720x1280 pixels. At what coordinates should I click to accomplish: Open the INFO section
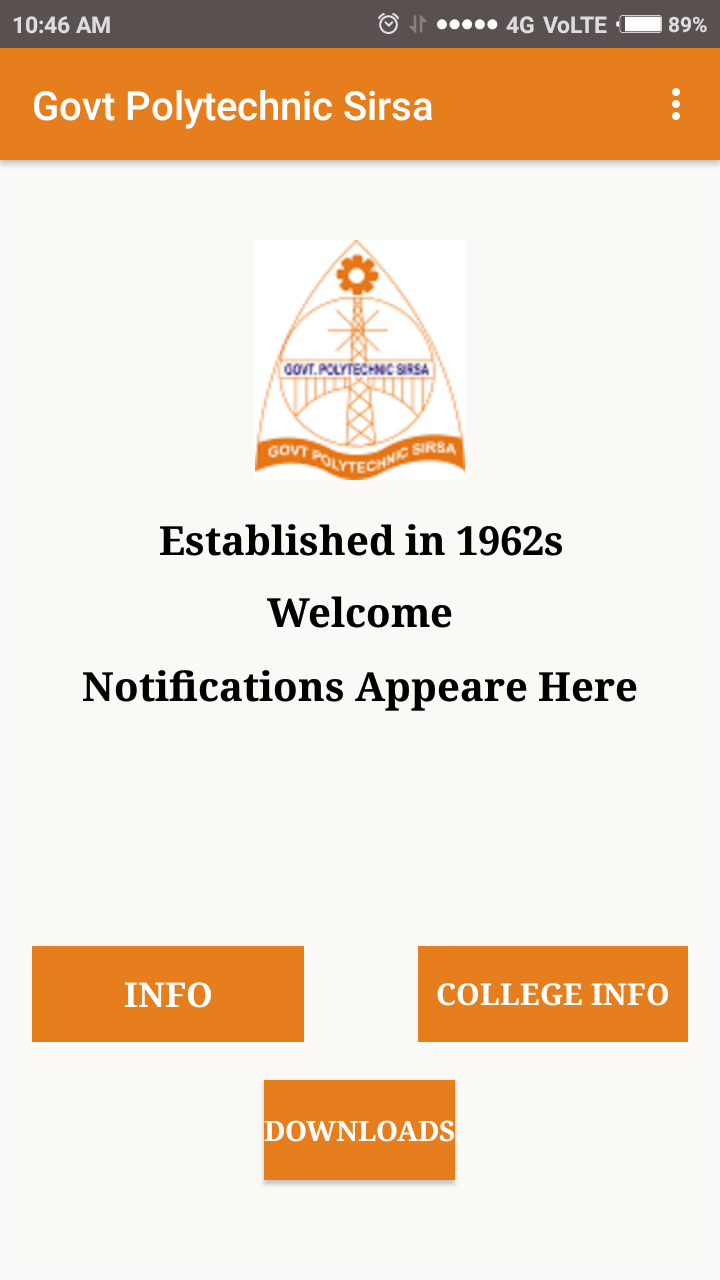coord(167,994)
